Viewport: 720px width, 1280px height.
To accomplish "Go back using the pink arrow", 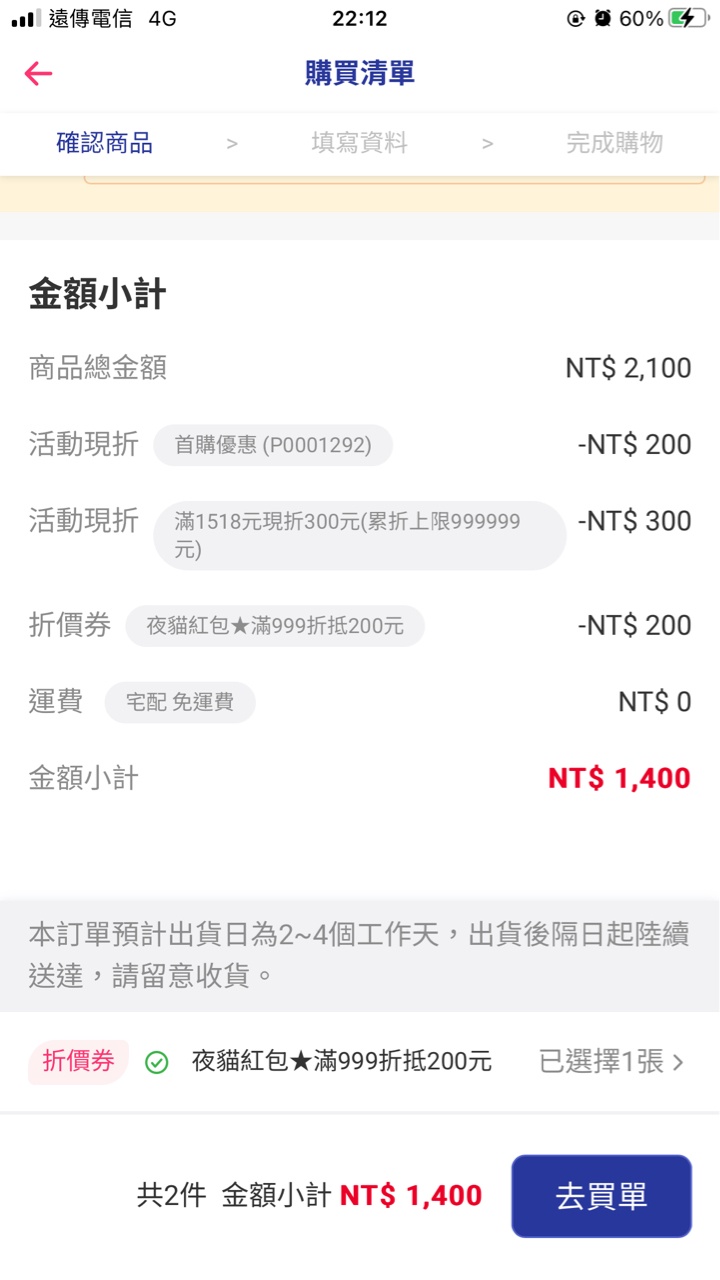I will pyautogui.click(x=38, y=73).
